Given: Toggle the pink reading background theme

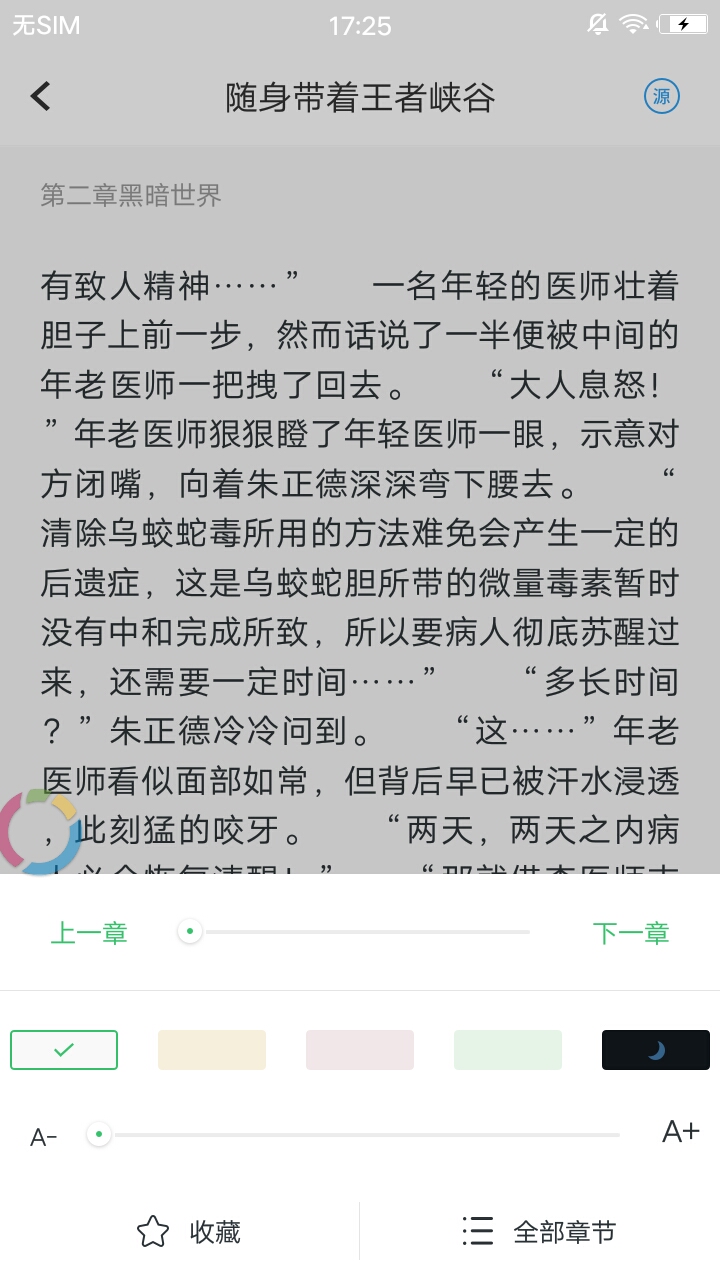Looking at the screenshot, I should coord(359,1050).
